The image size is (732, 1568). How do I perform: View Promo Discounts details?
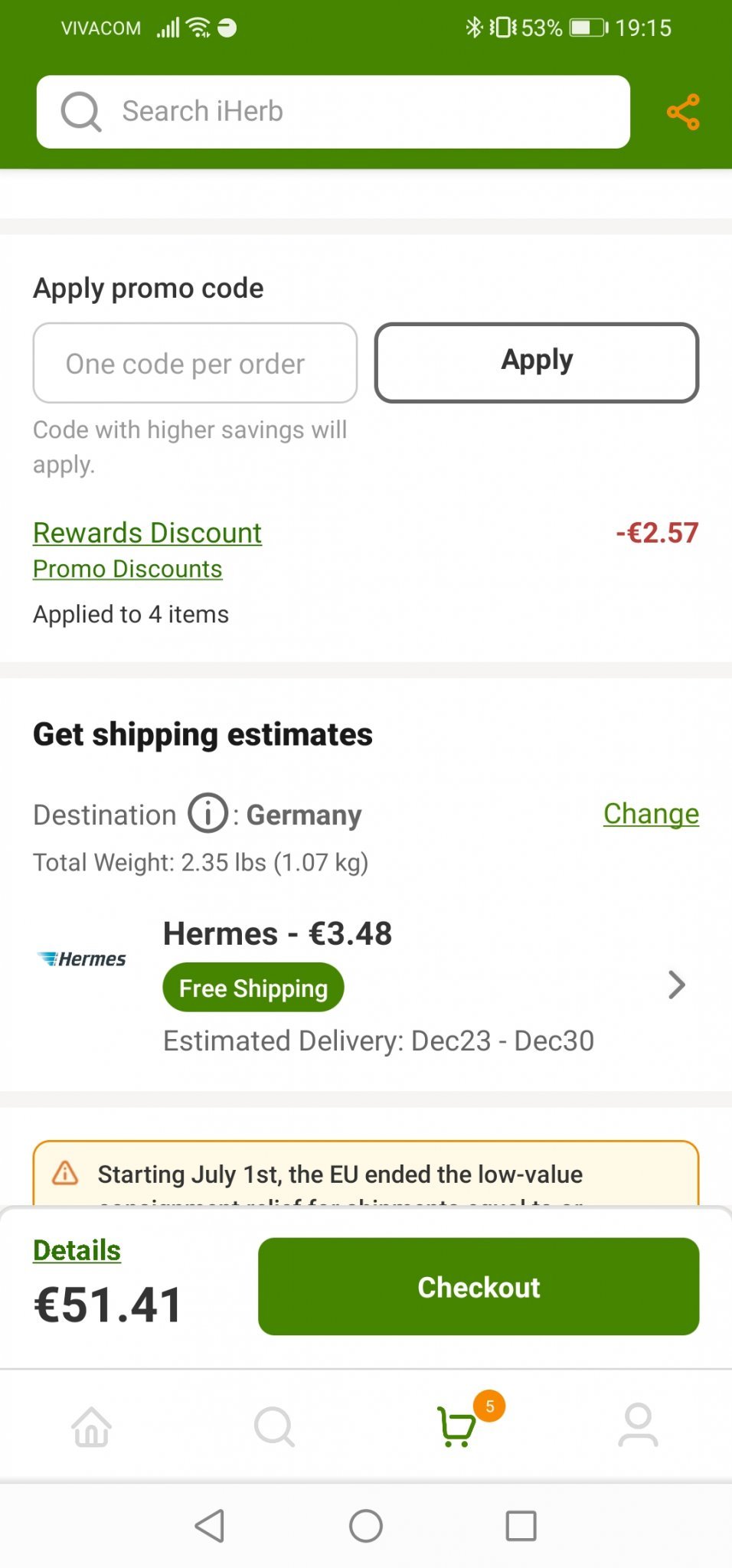128,569
